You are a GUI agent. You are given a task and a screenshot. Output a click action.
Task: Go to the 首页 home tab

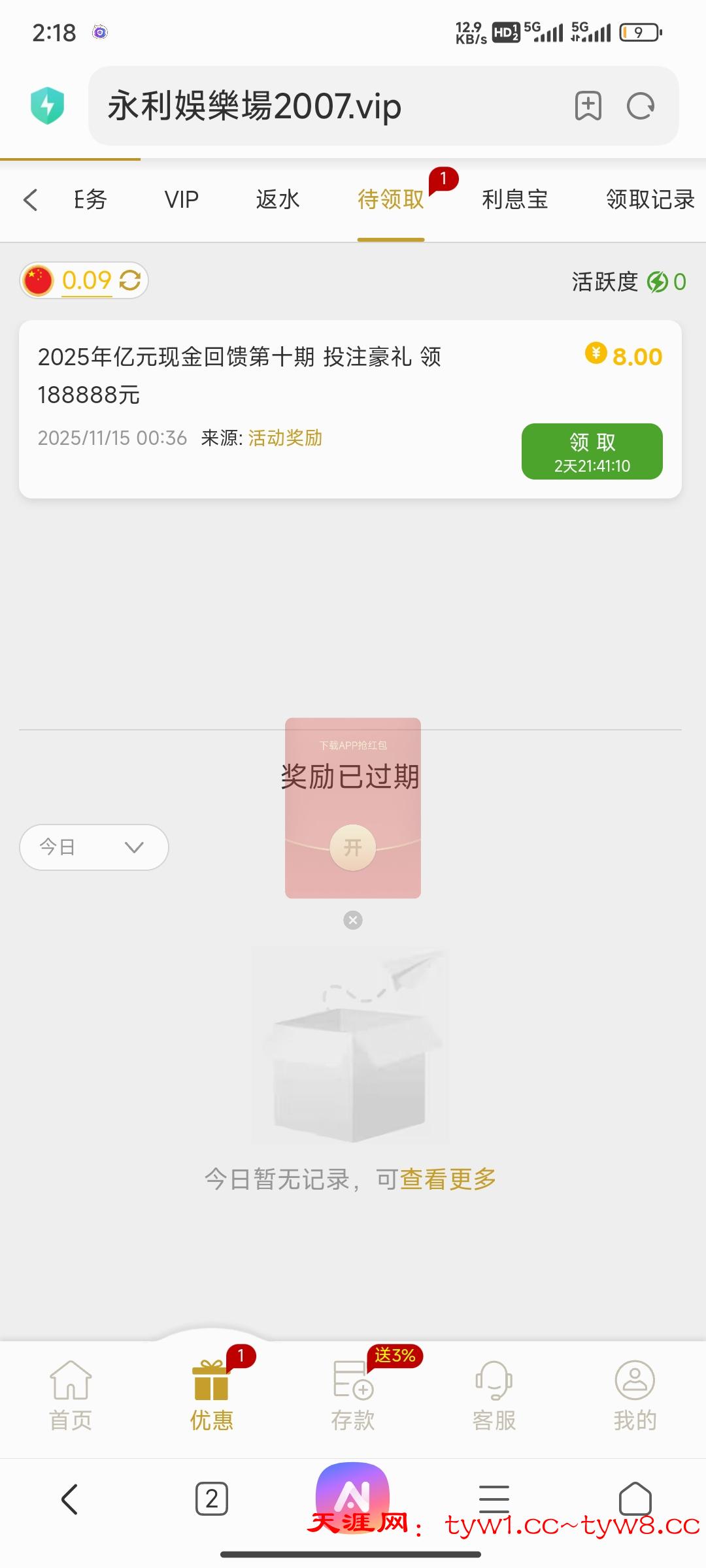tap(71, 1395)
